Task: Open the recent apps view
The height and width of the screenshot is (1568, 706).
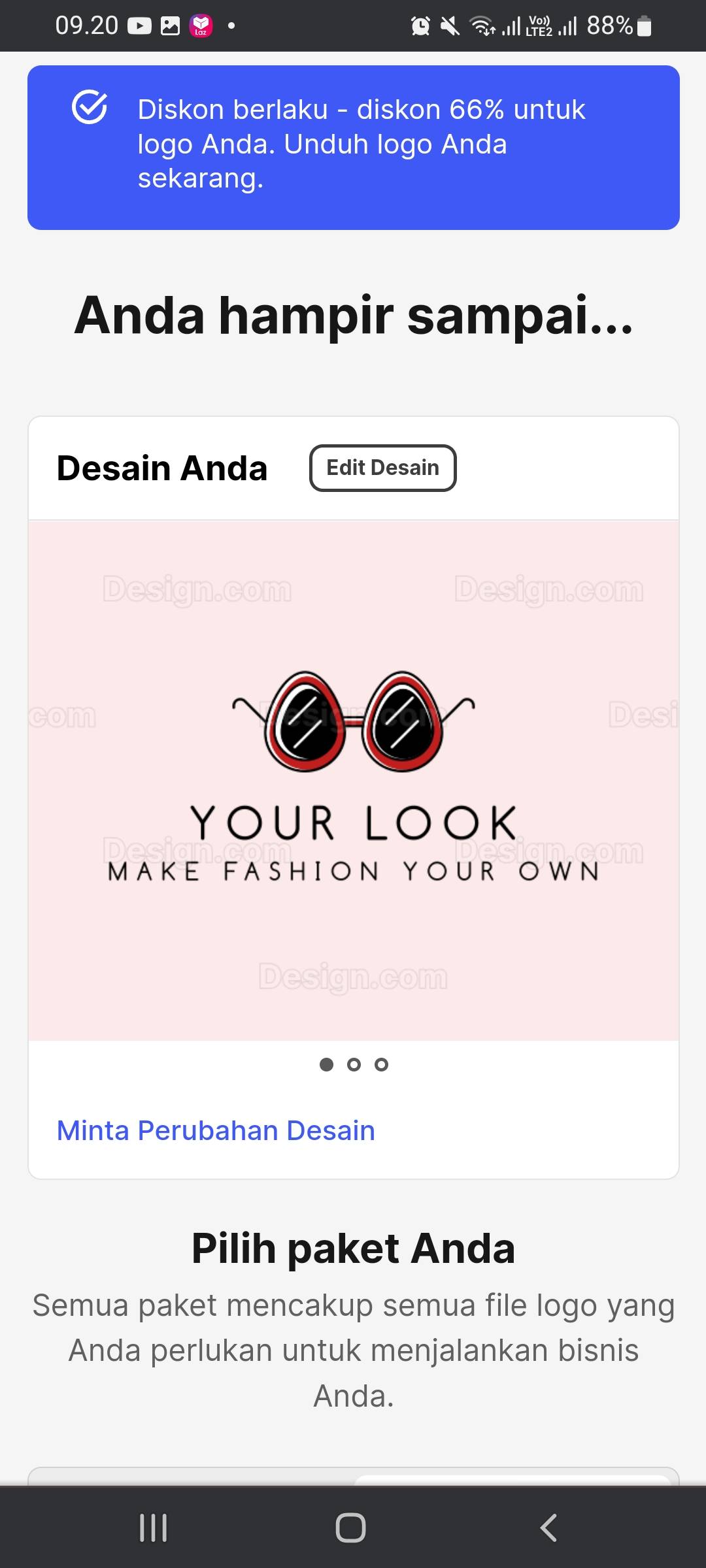Action: (154, 1527)
